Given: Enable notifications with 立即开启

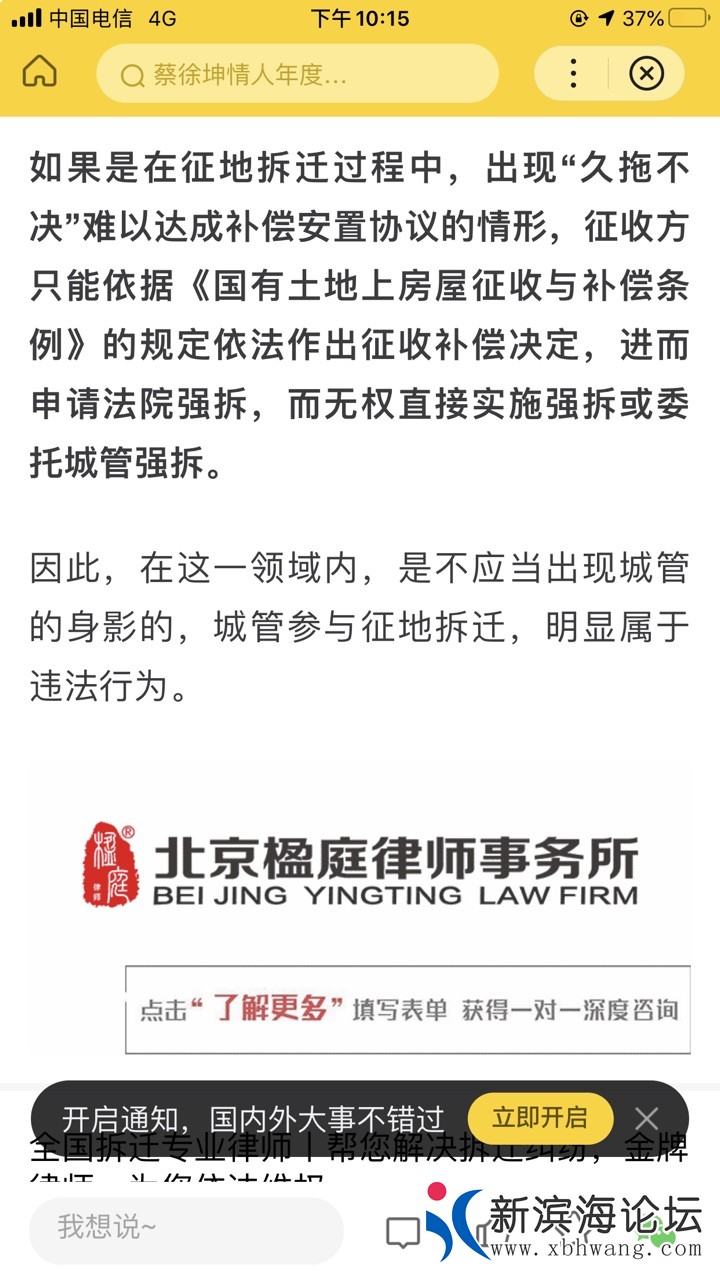Looking at the screenshot, I should coord(540,1118).
